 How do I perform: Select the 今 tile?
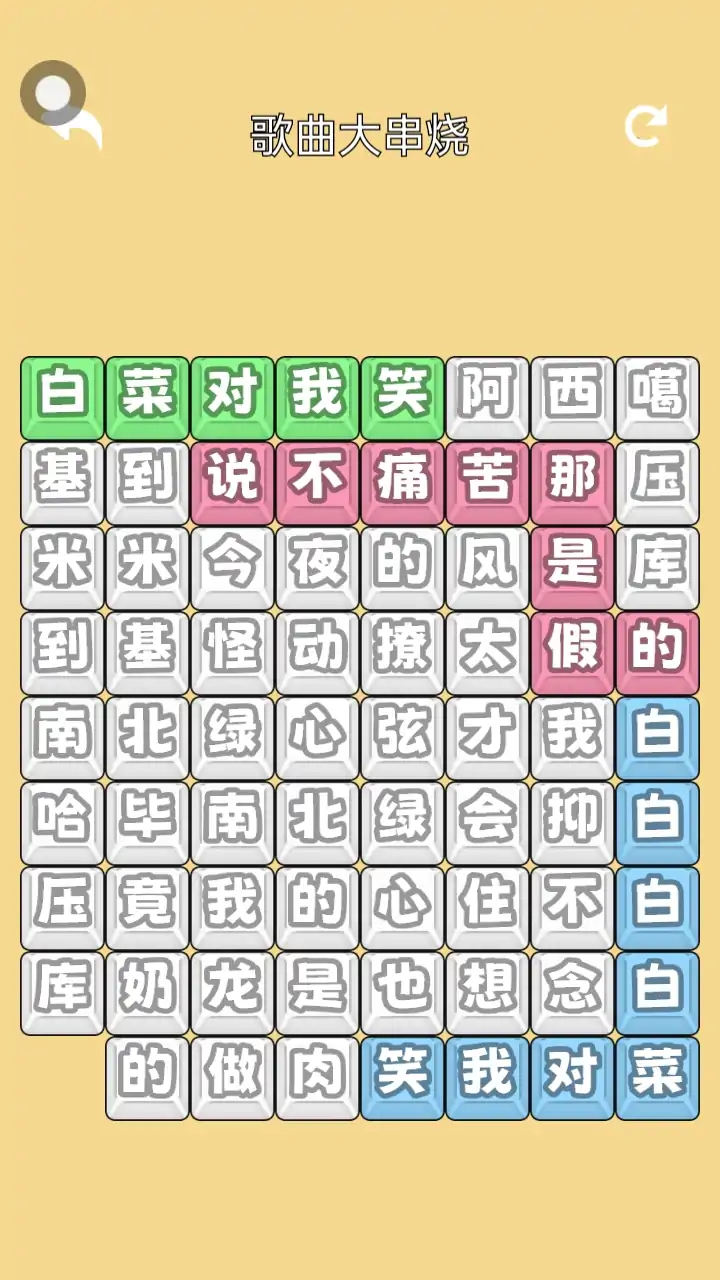(232, 565)
